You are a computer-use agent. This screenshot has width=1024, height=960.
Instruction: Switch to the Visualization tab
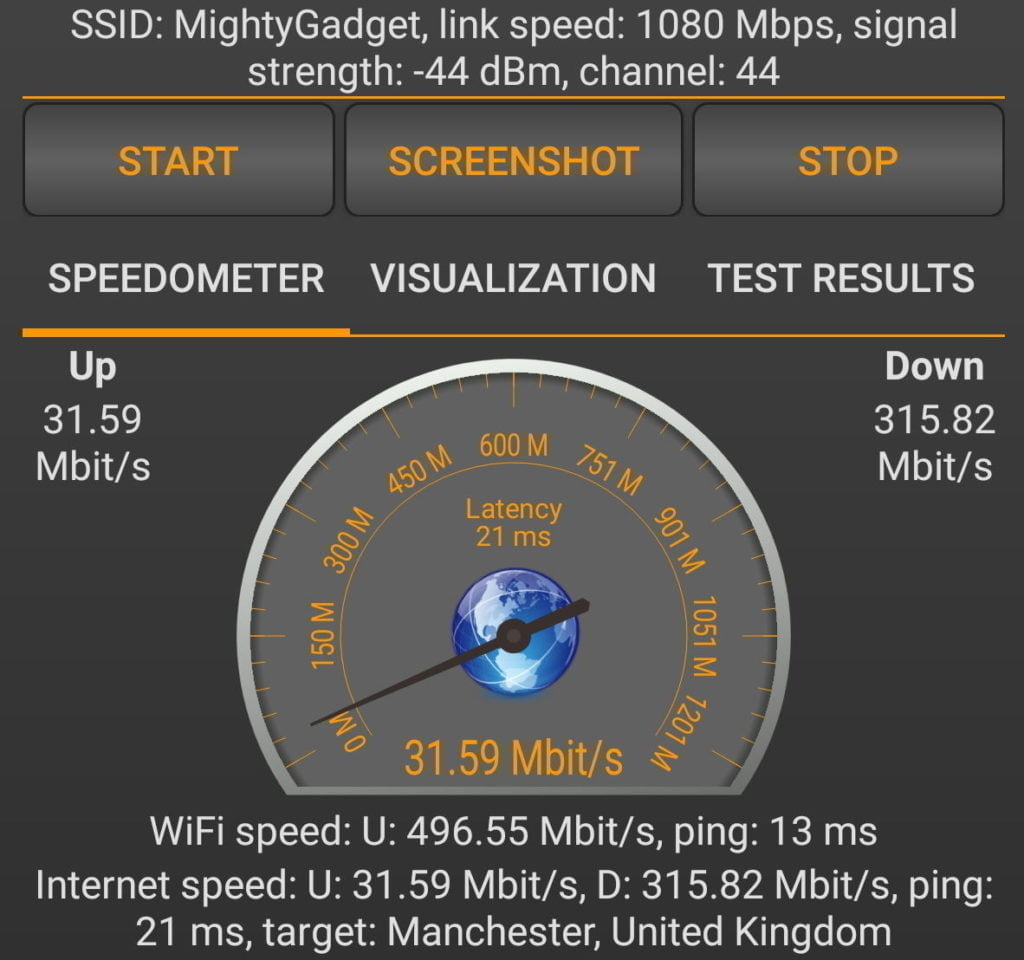(x=513, y=278)
